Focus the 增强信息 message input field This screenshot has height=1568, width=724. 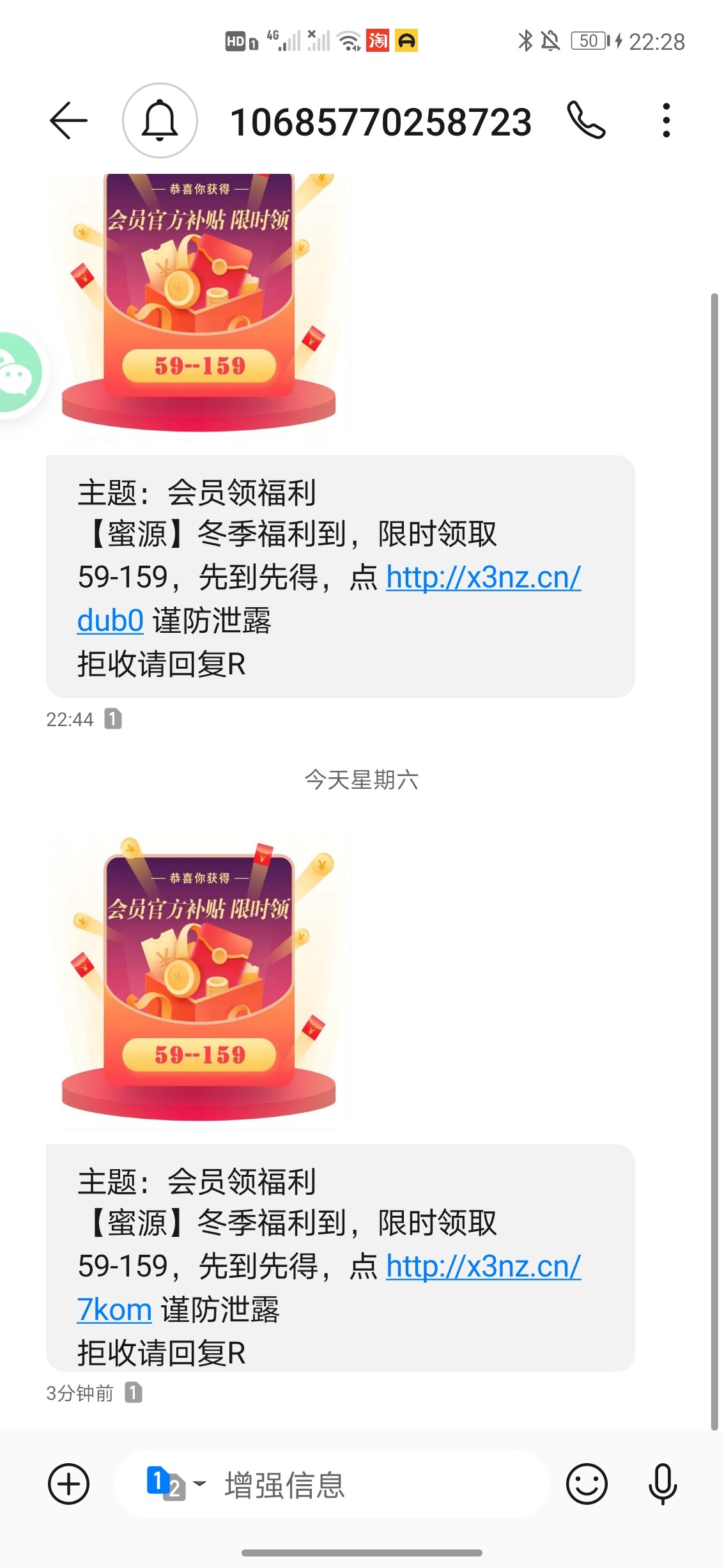[371, 1484]
